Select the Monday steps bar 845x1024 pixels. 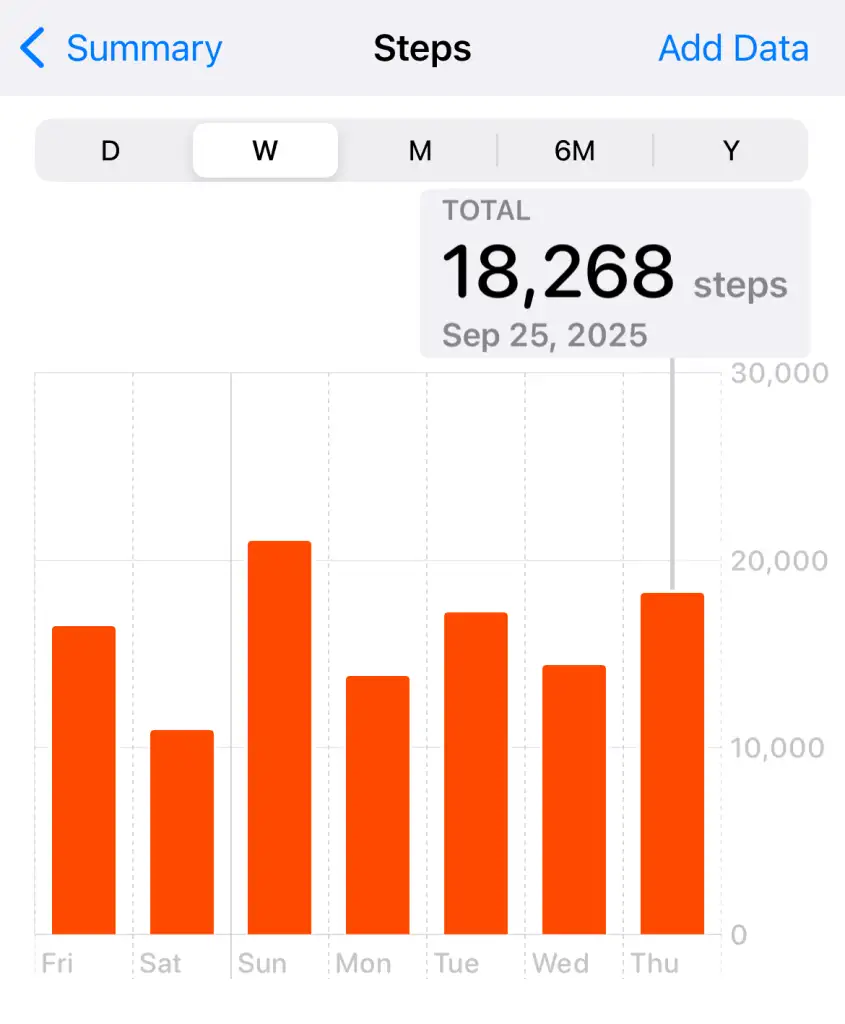pos(377,805)
